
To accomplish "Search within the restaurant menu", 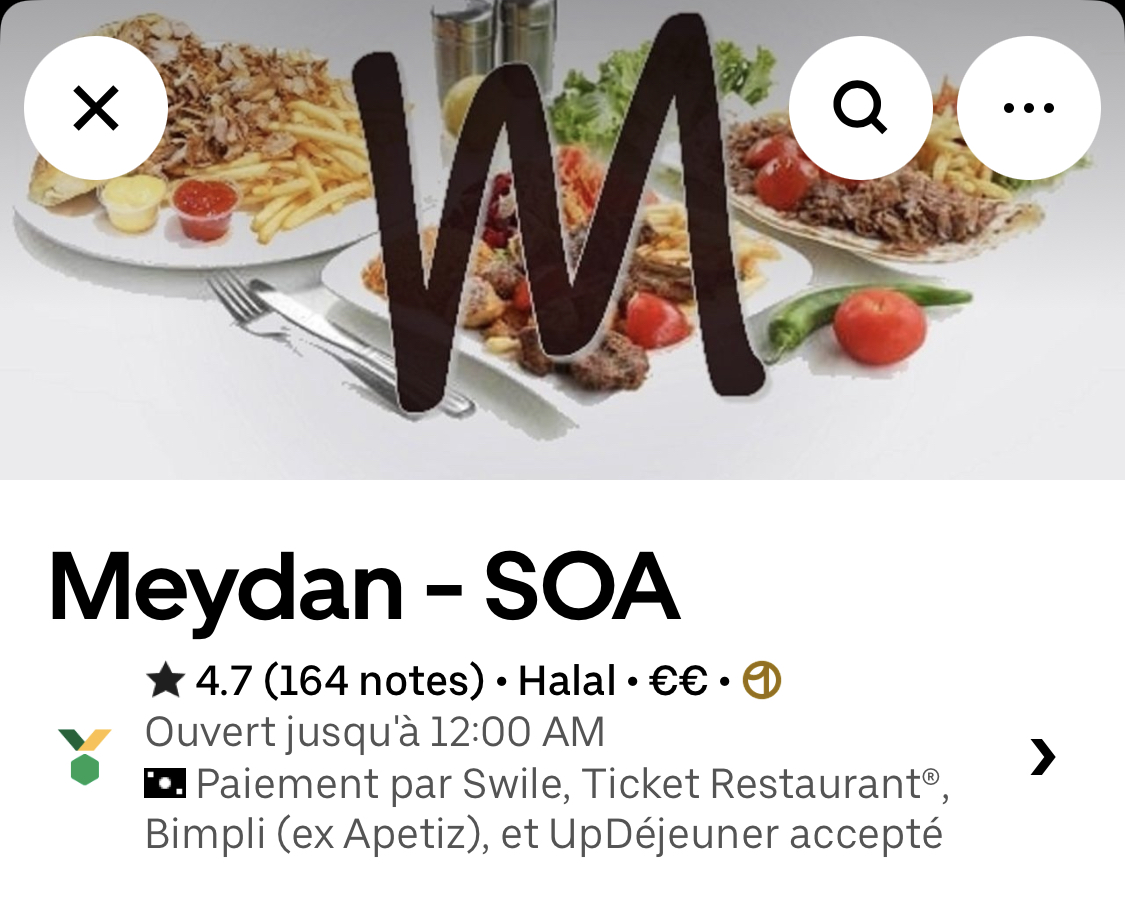I will (x=860, y=108).
